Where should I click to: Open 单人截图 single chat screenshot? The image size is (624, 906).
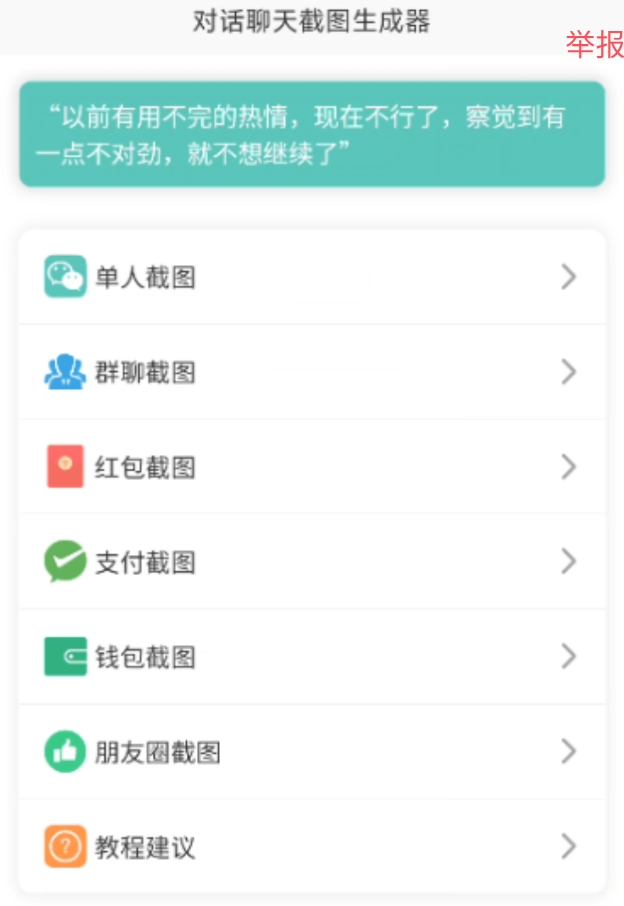(311, 277)
